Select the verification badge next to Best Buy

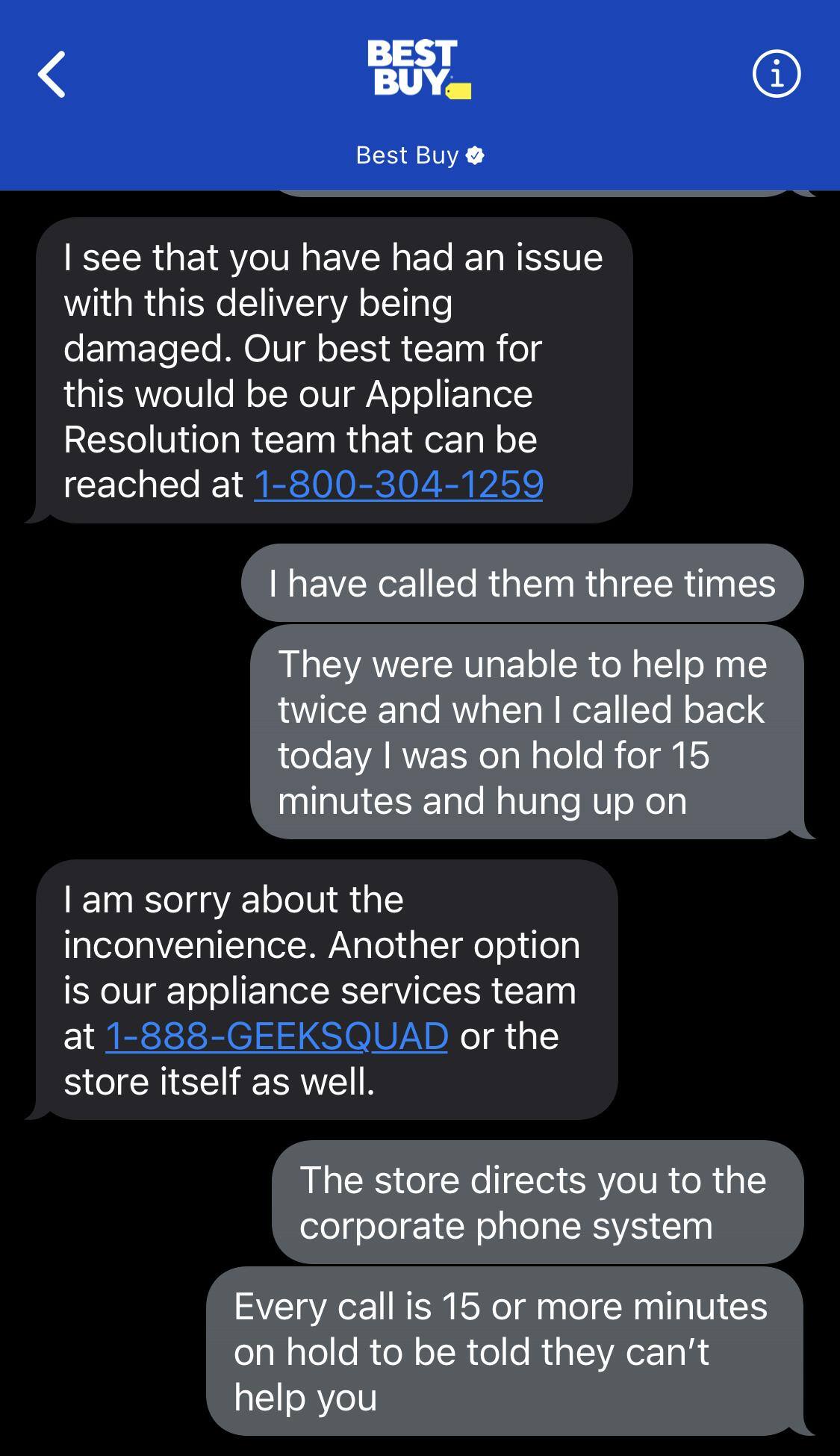[476, 155]
